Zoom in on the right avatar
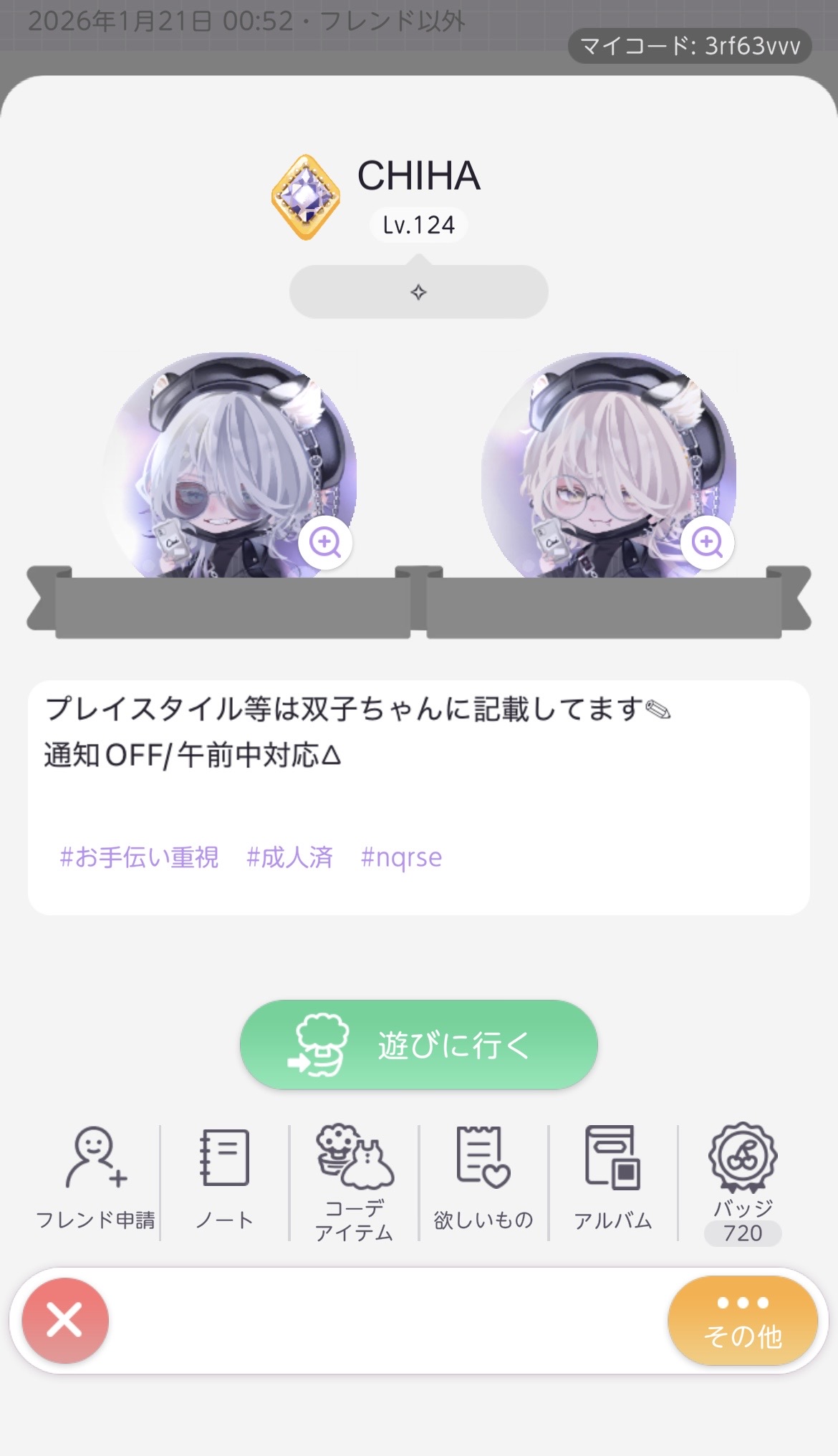The image size is (838, 1456). [x=707, y=542]
